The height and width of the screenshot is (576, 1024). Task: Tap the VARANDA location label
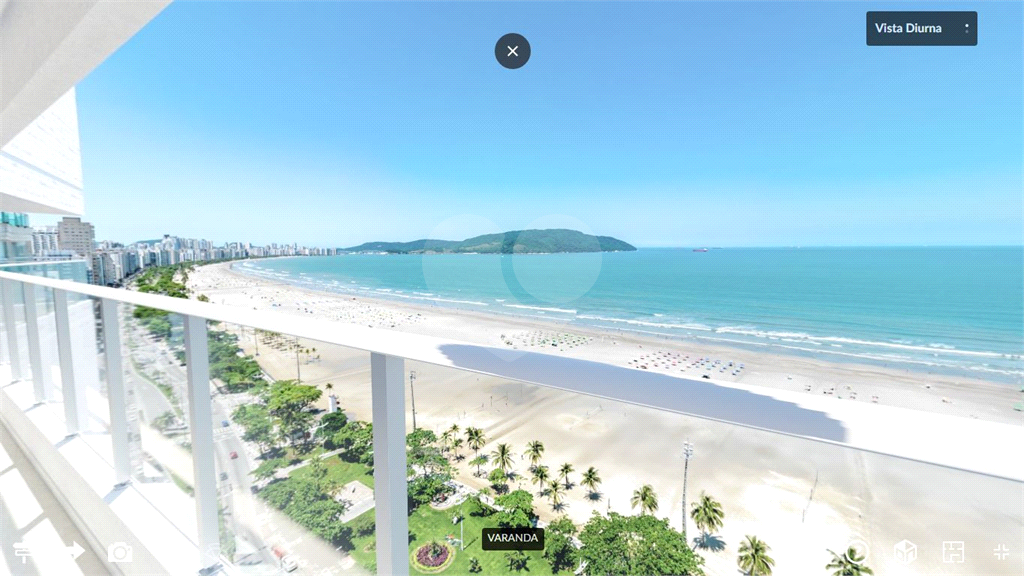512,539
